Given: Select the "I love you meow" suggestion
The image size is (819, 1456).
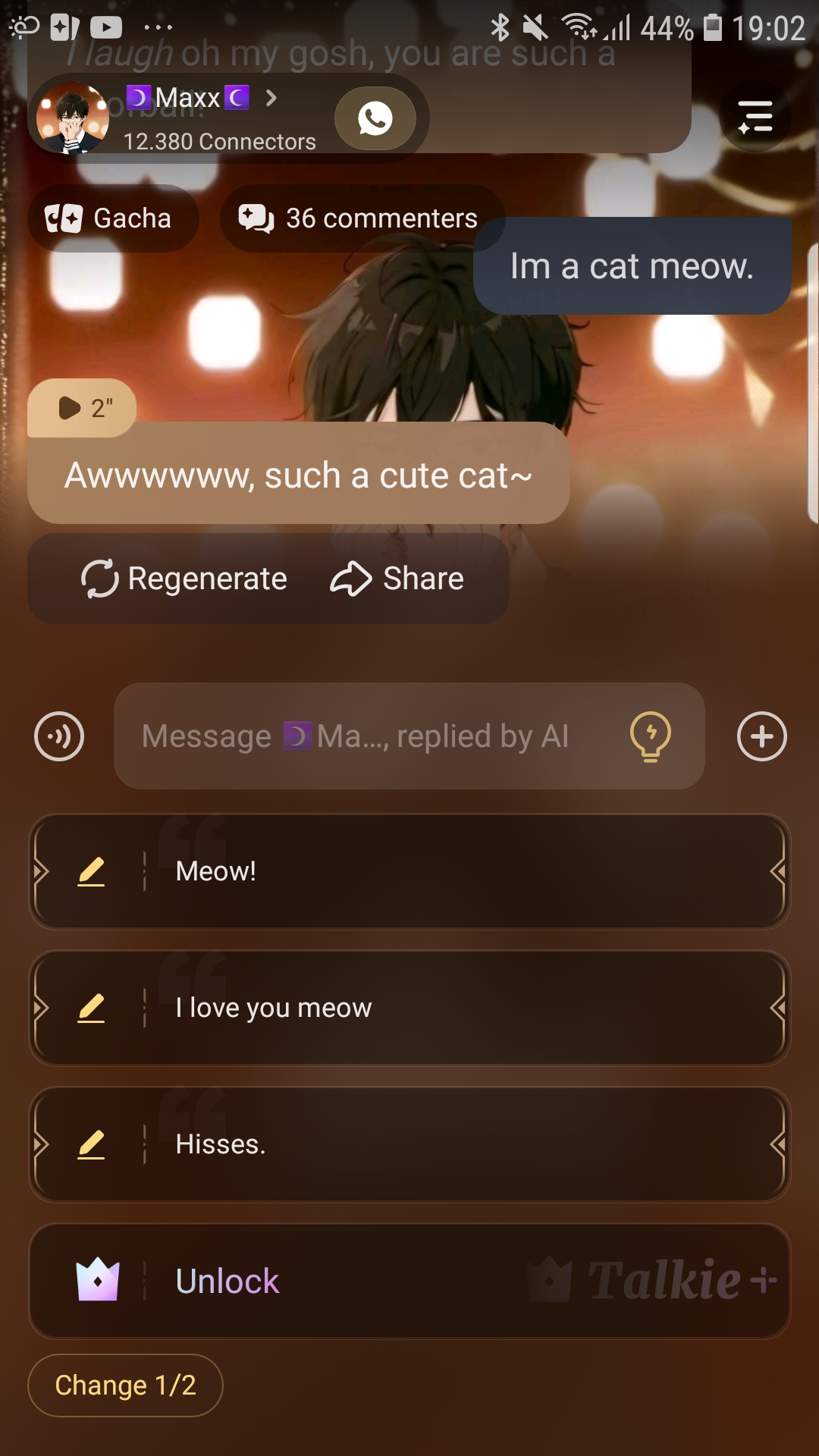Looking at the screenshot, I should click(x=455, y=1008).
